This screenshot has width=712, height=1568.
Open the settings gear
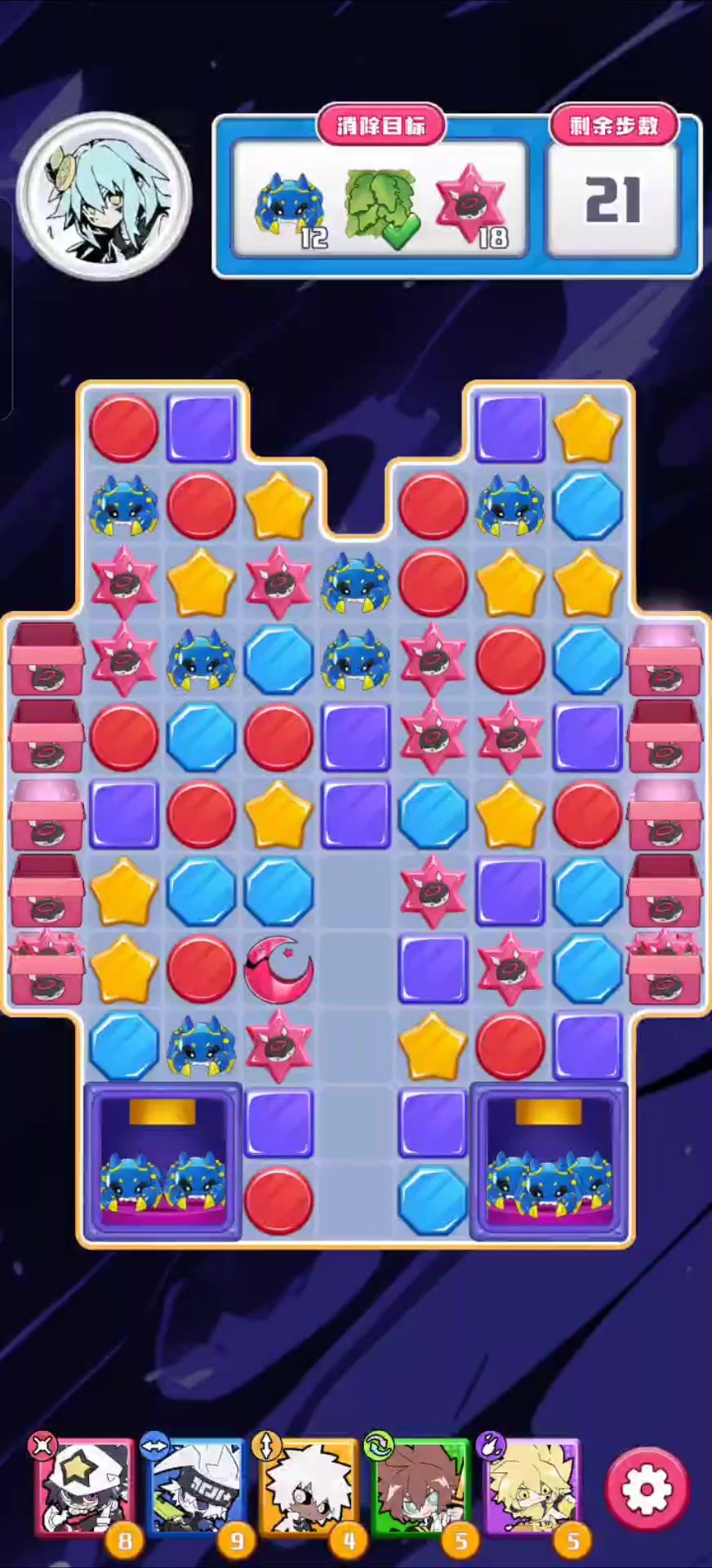tap(646, 1488)
